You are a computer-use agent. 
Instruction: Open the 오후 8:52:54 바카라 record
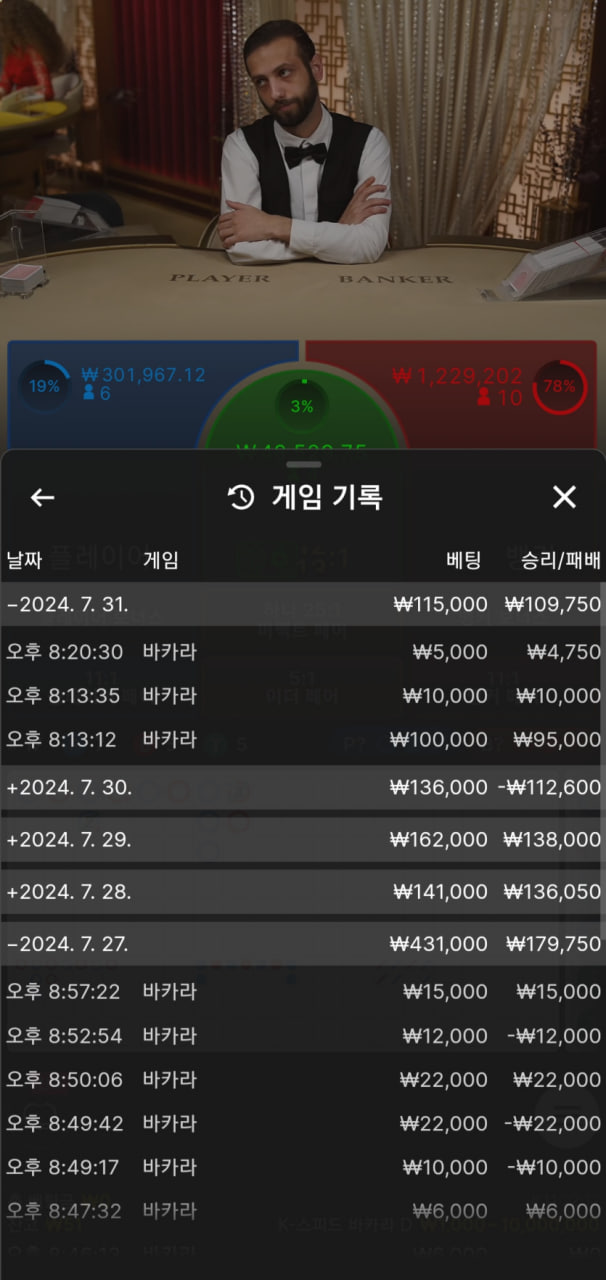coord(300,1036)
